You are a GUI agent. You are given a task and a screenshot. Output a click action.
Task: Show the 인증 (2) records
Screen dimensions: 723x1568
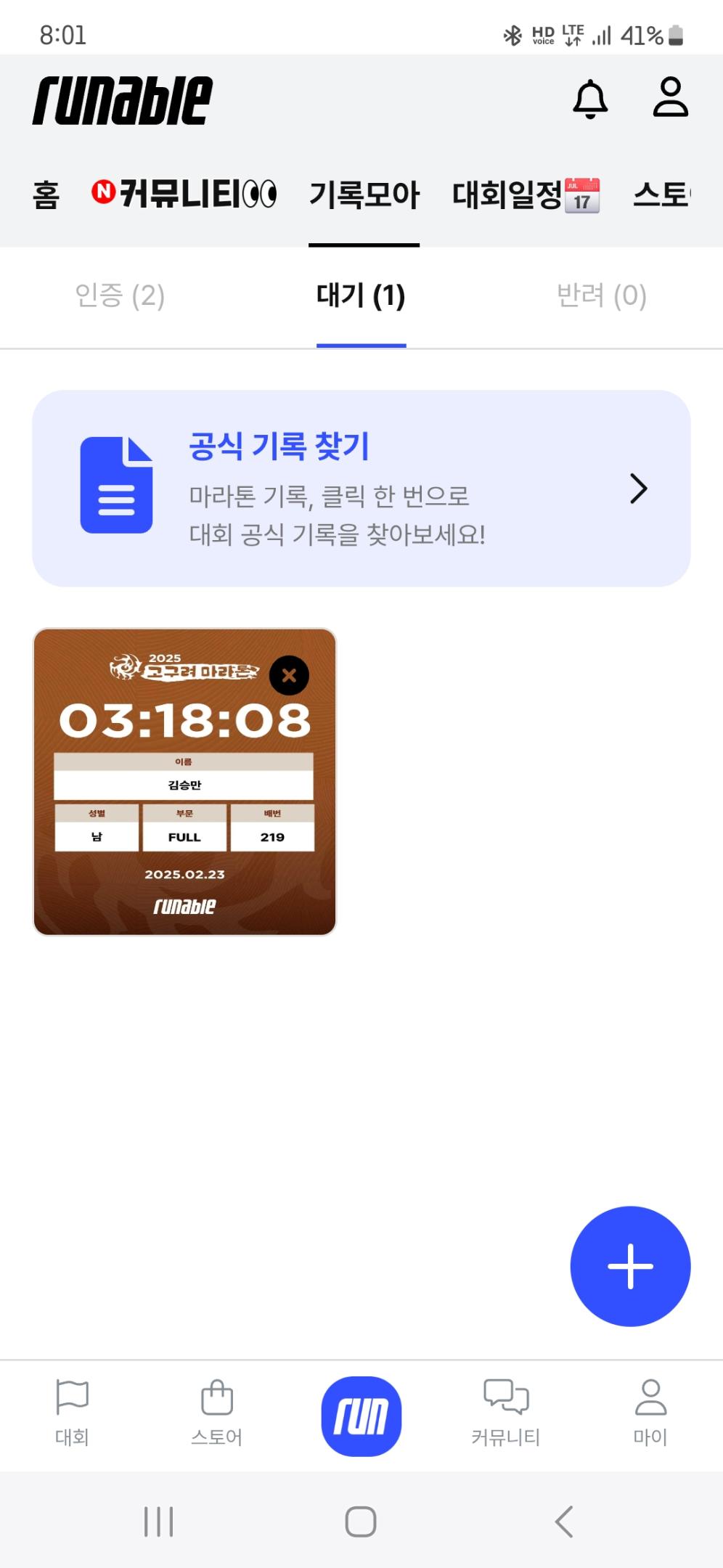120,296
